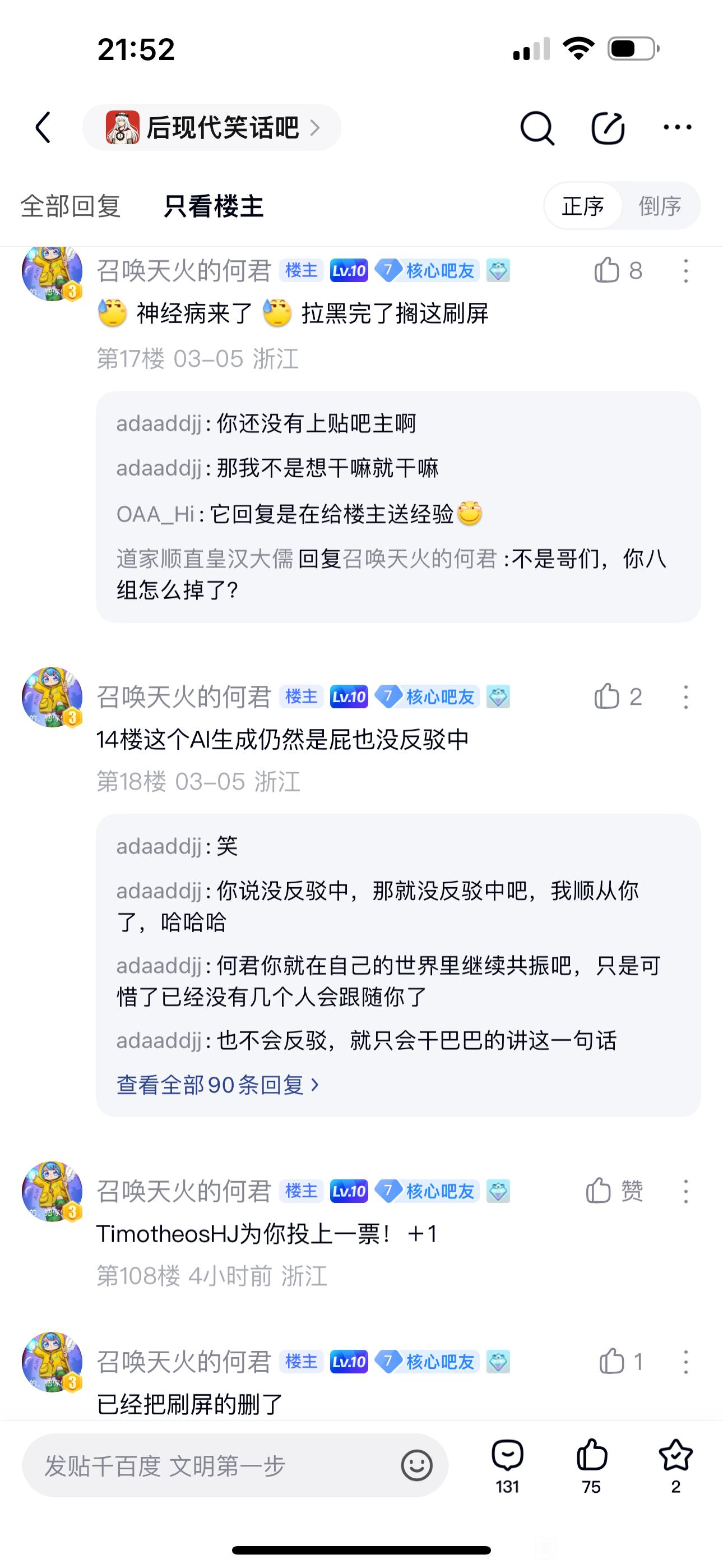Open emoji picker in reply bar
This screenshot has height=1568, width=723.
[x=417, y=1465]
